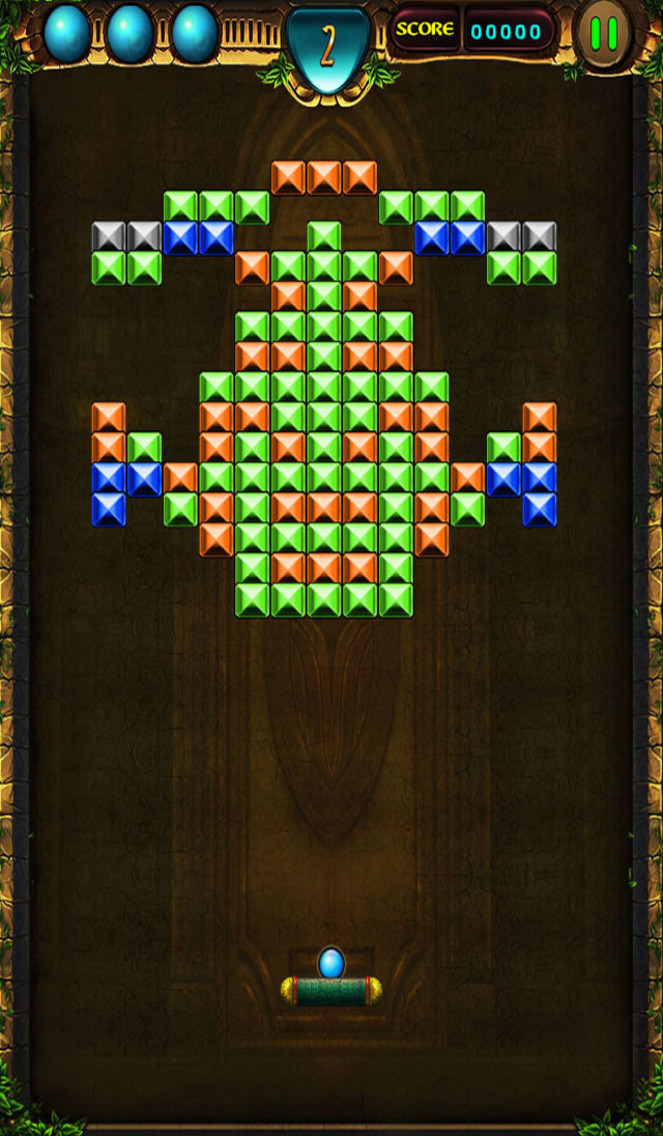Pause the game with the green pause button
The image size is (663, 1136).
pyautogui.click(x=603, y=33)
